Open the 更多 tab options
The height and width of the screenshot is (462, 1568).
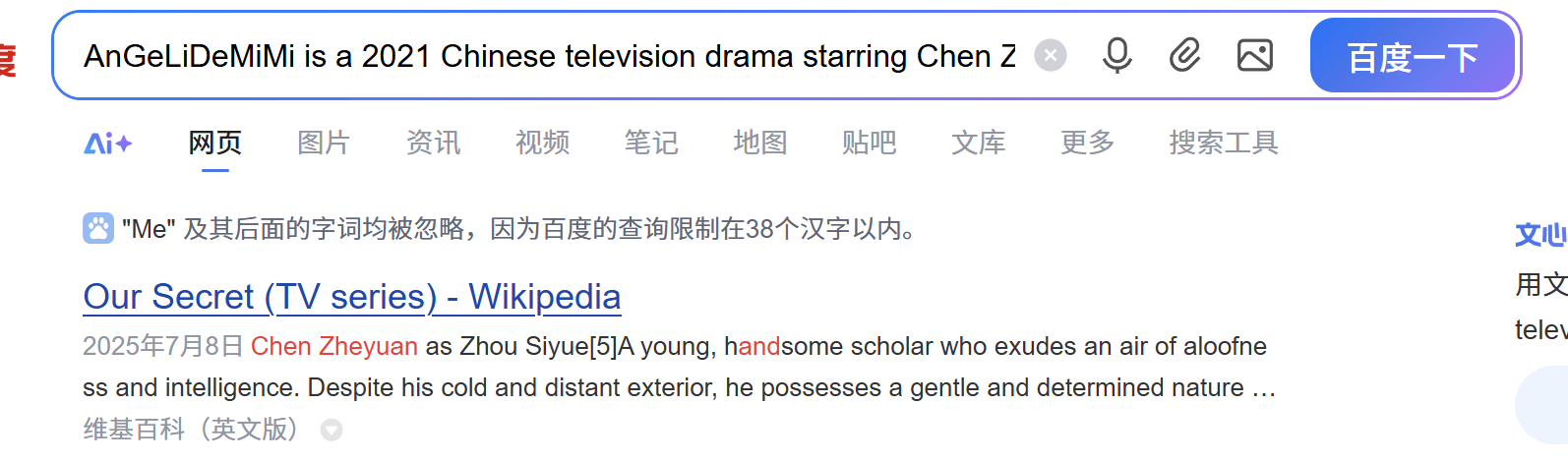click(x=1087, y=144)
